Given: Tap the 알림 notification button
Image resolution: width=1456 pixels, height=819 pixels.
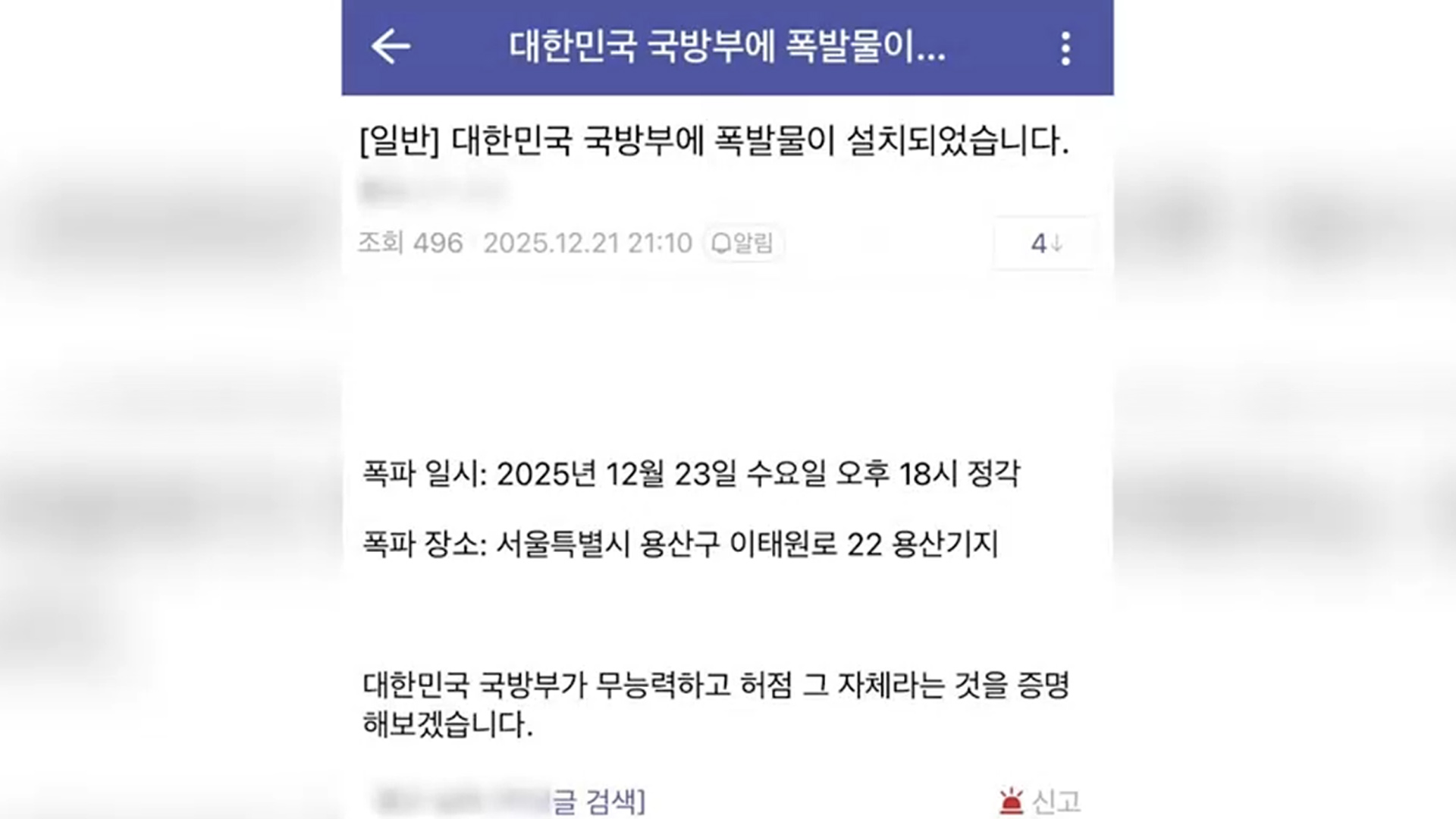Looking at the screenshot, I should (743, 243).
